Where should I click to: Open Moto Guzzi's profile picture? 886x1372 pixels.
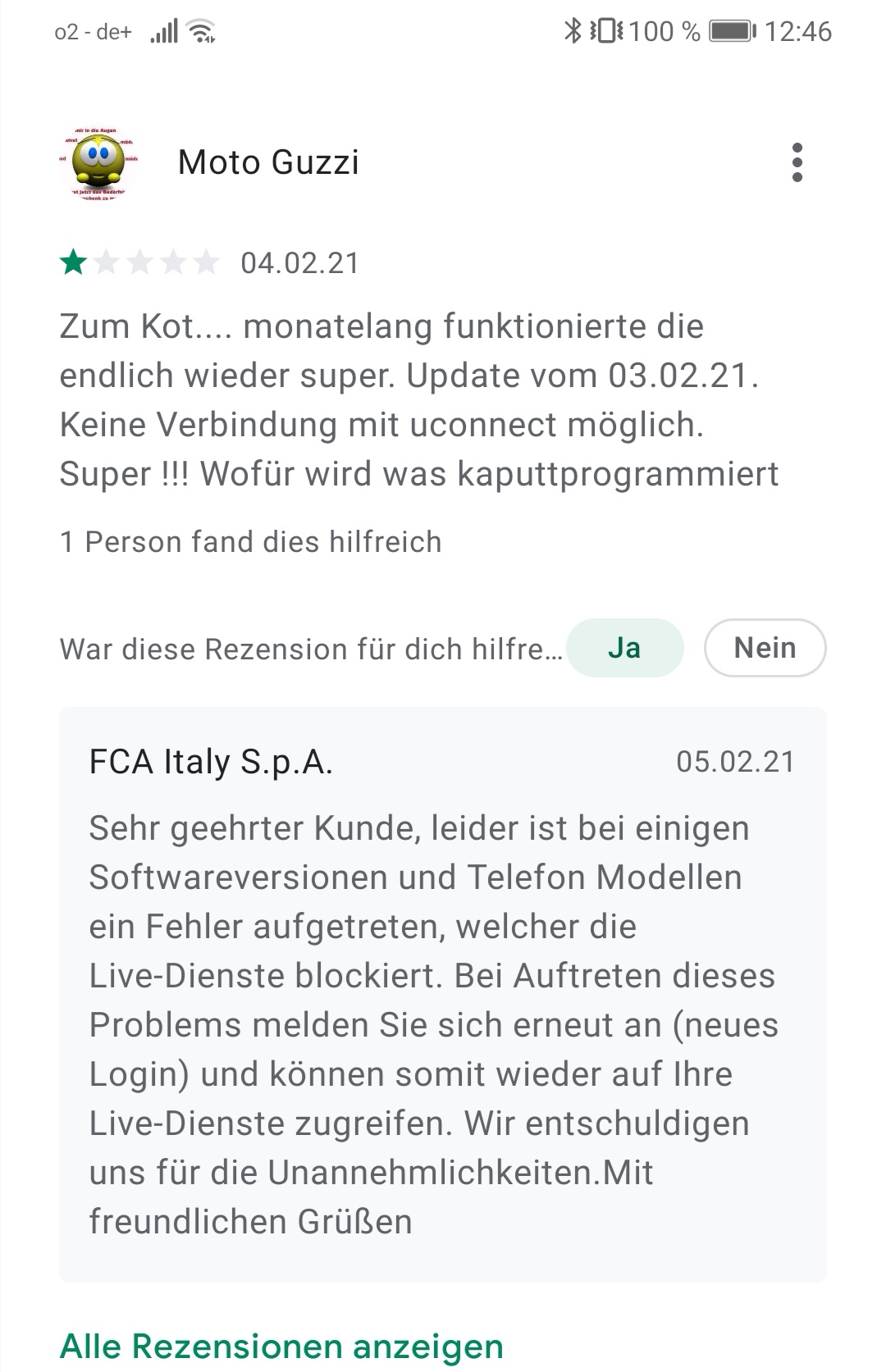pos(98,162)
